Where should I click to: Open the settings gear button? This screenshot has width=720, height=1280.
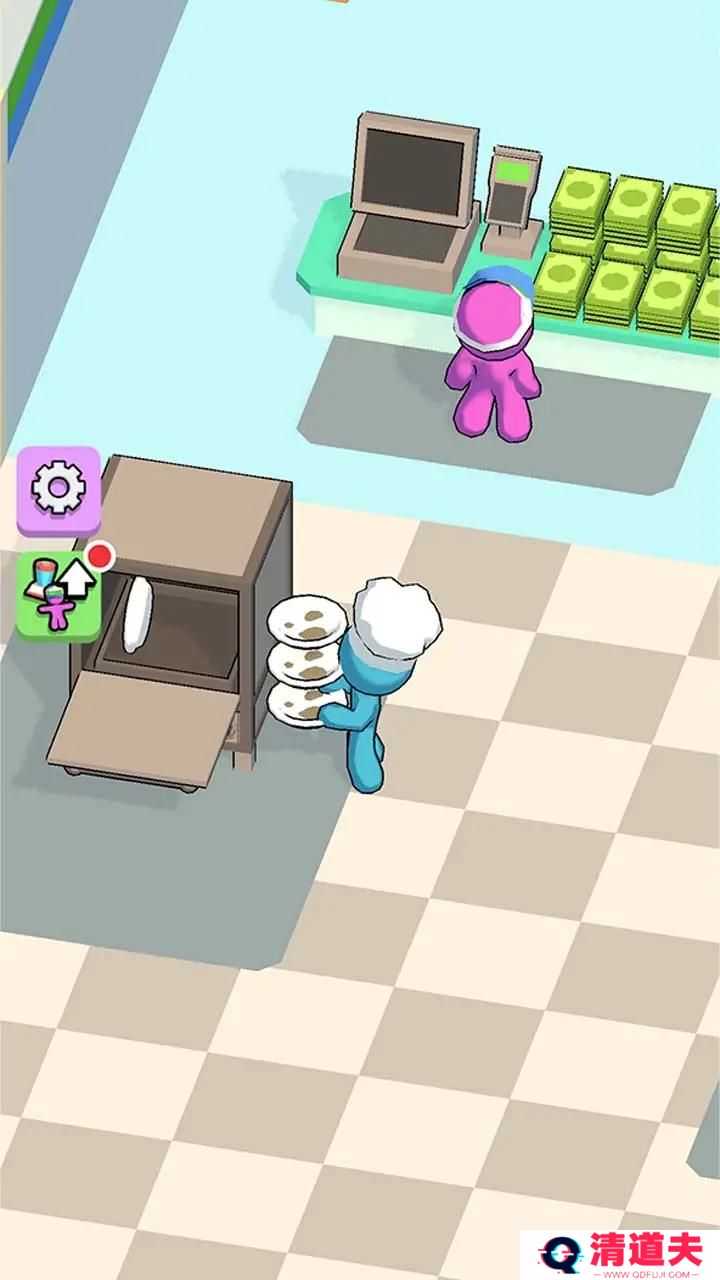[58, 489]
